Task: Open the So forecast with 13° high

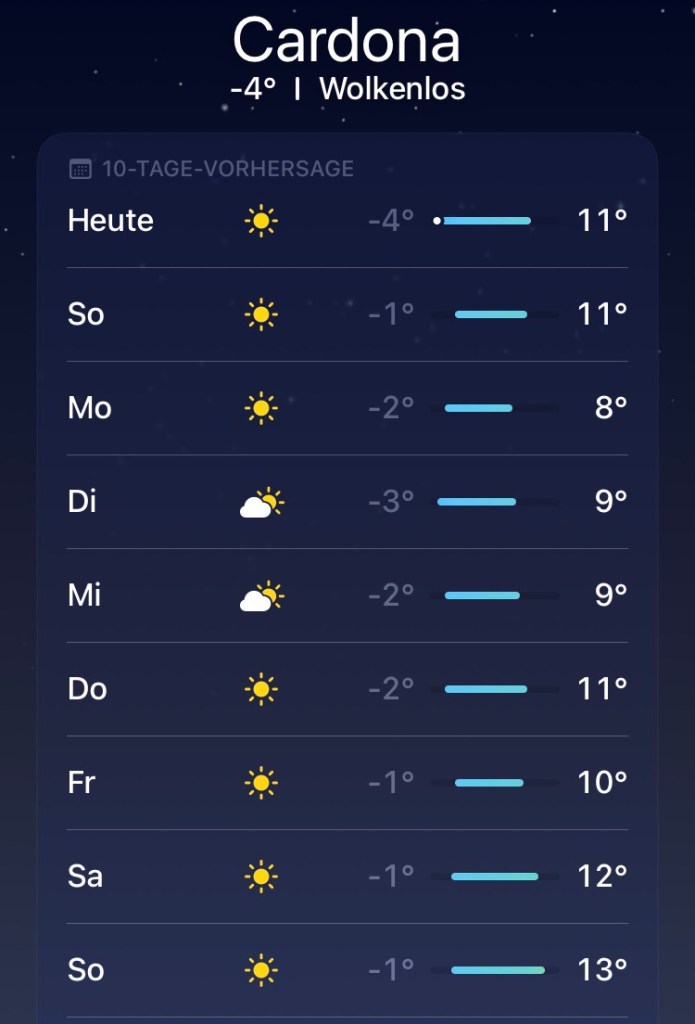Action: [x=347, y=970]
